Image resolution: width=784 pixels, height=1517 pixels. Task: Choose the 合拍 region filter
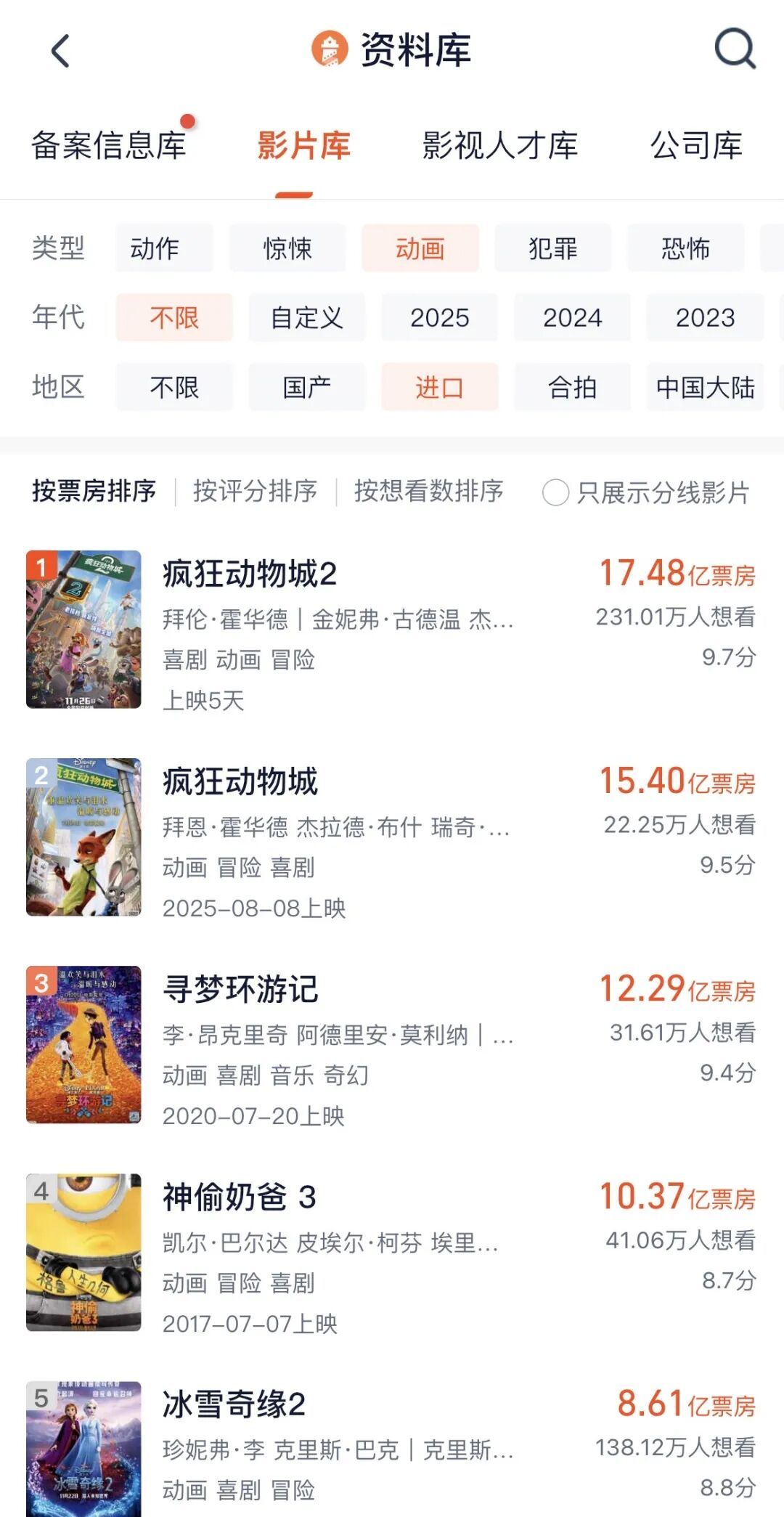[x=572, y=387]
